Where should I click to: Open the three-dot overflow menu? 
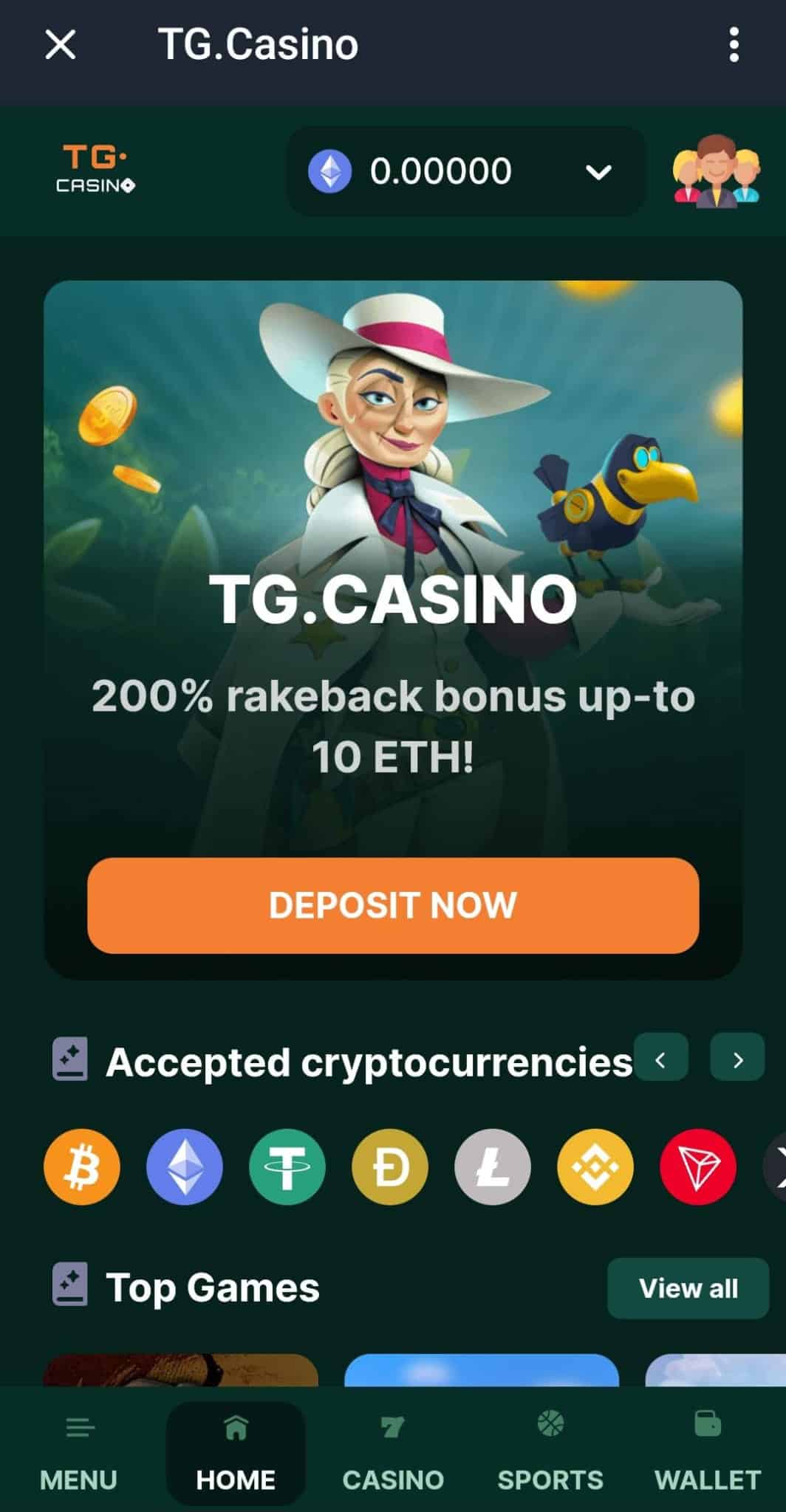(x=733, y=44)
